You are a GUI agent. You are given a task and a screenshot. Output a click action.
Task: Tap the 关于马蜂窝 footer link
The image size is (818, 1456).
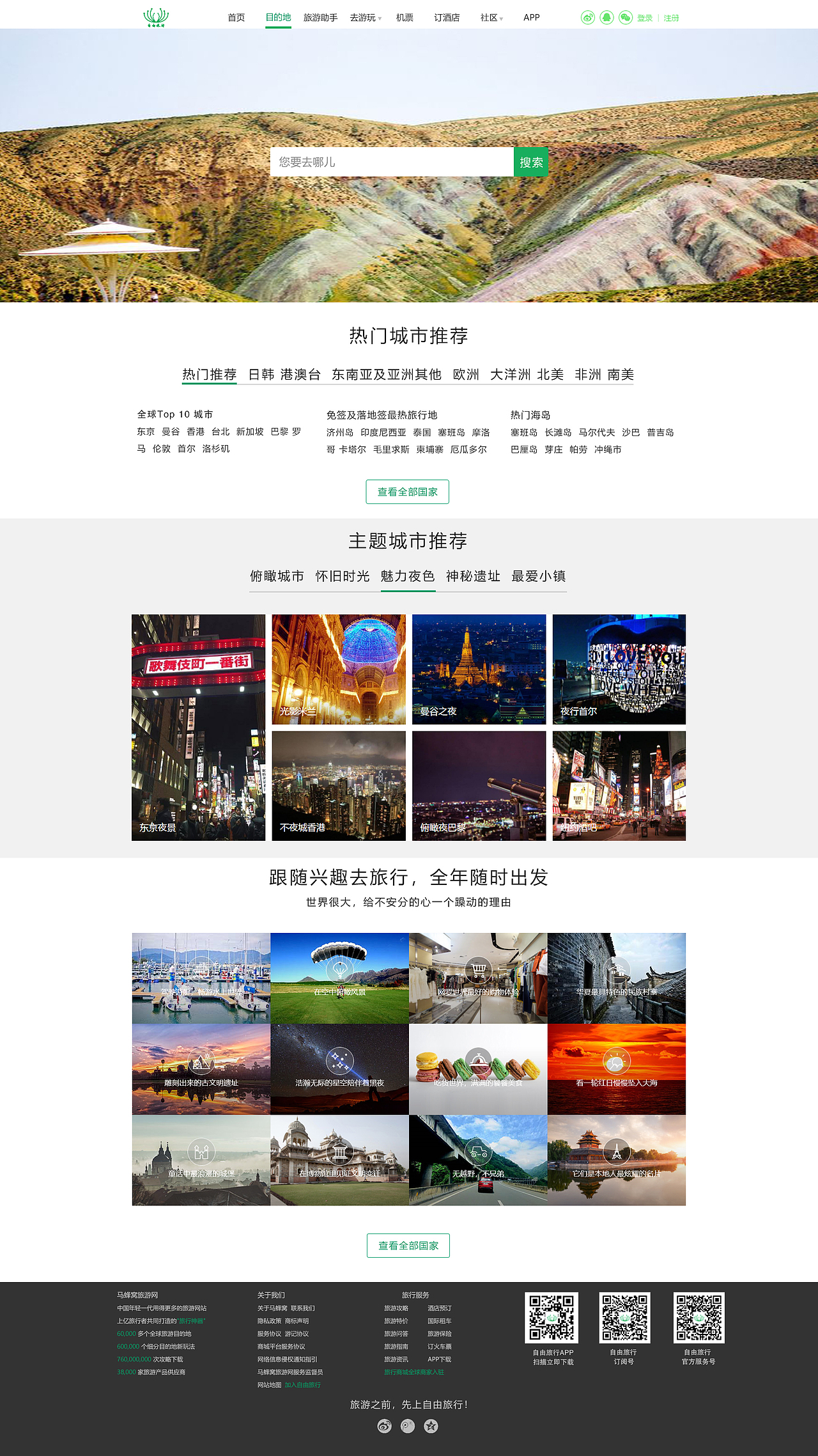[x=272, y=1308]
